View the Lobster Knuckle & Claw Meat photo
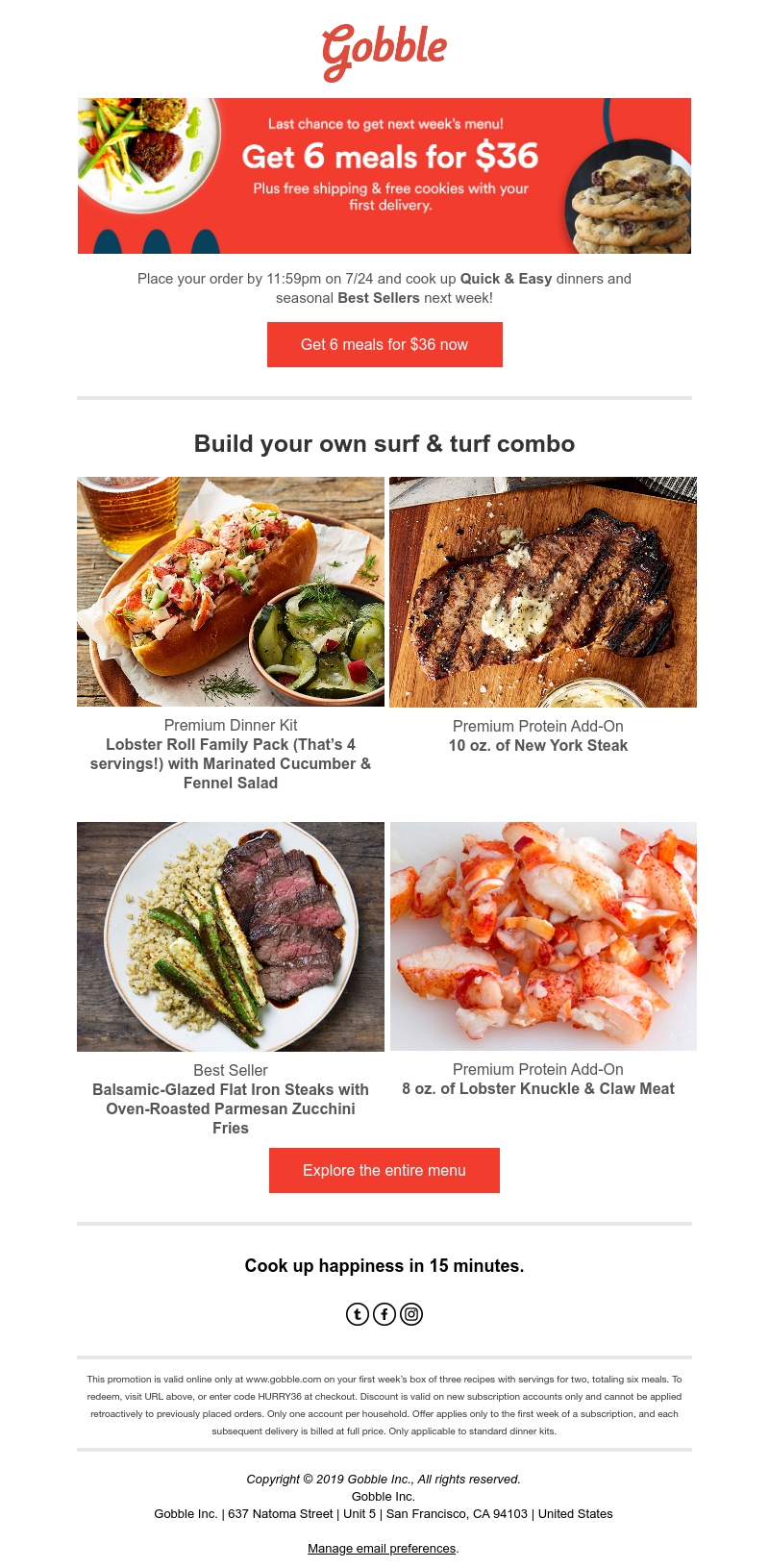Viewport: 769px width, 1568px height. click(x=543, y=936)
